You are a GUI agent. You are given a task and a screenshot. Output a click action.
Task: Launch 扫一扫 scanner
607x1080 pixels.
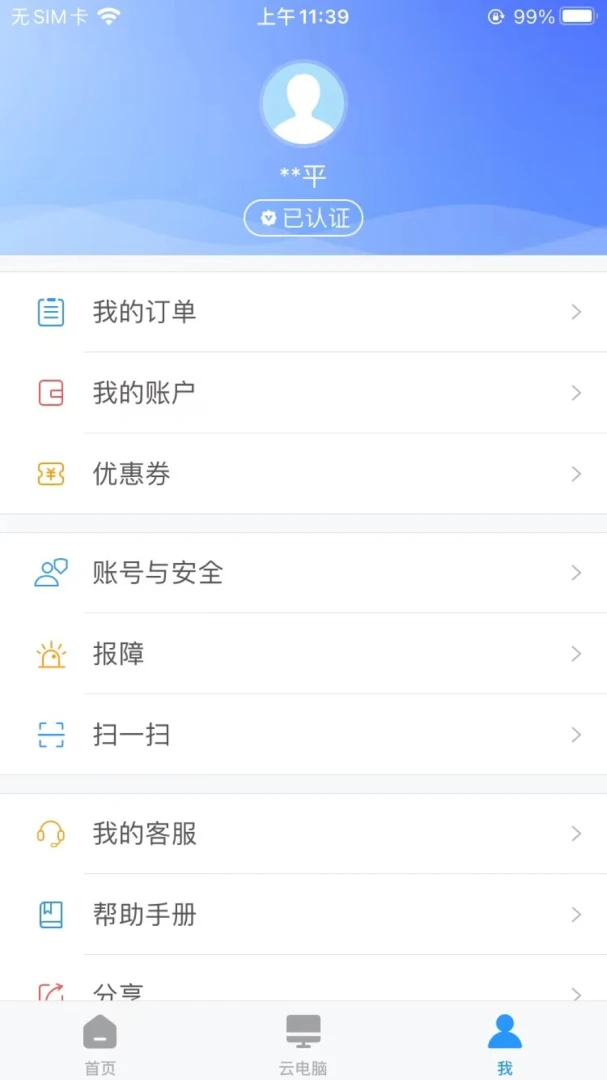(x=303, y=735)
